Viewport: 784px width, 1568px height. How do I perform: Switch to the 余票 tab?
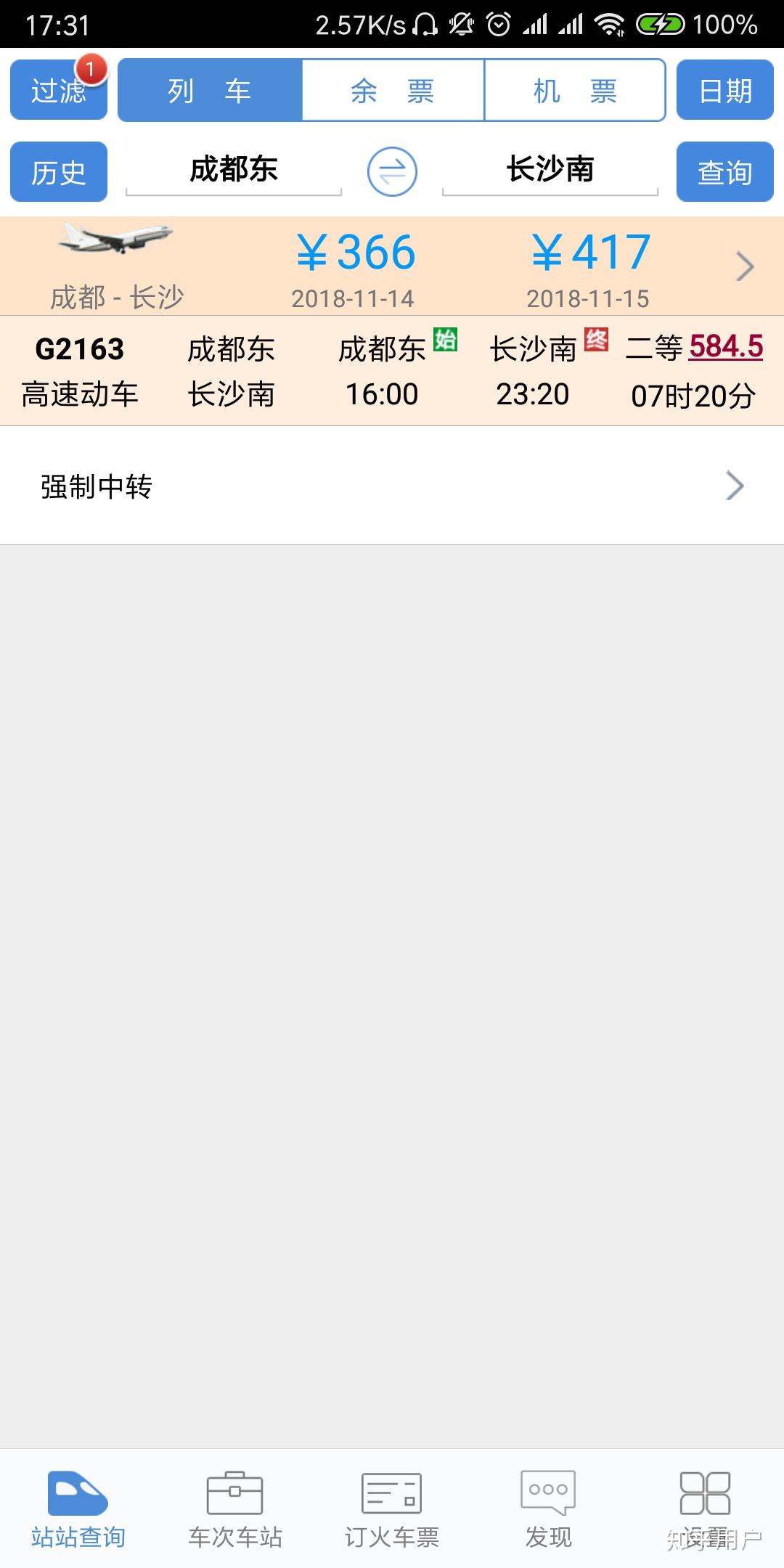tap(393, 90)
